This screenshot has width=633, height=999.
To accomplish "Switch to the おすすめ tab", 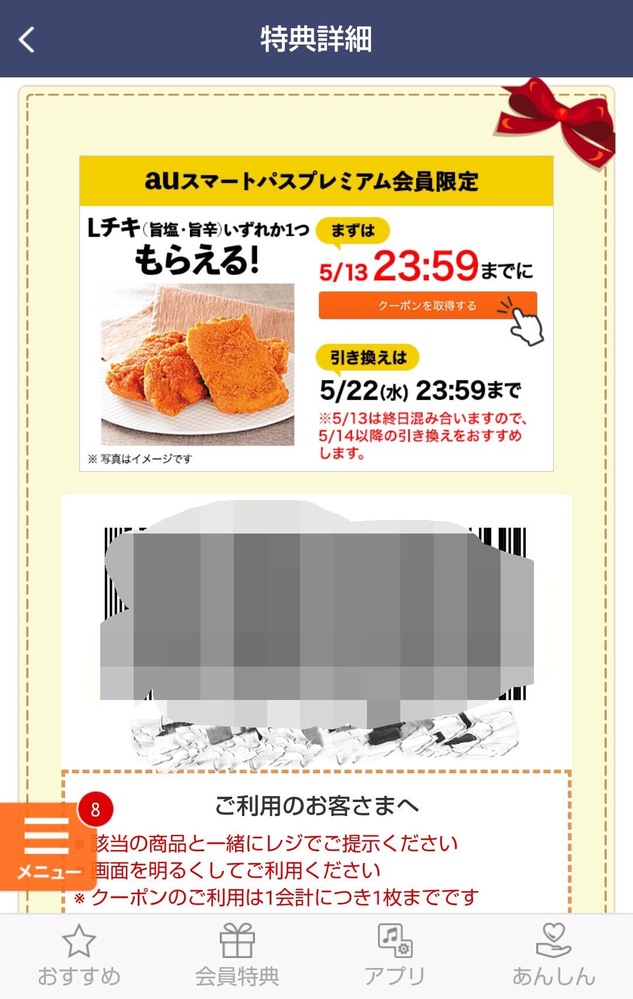I will (x=79, y=956).
